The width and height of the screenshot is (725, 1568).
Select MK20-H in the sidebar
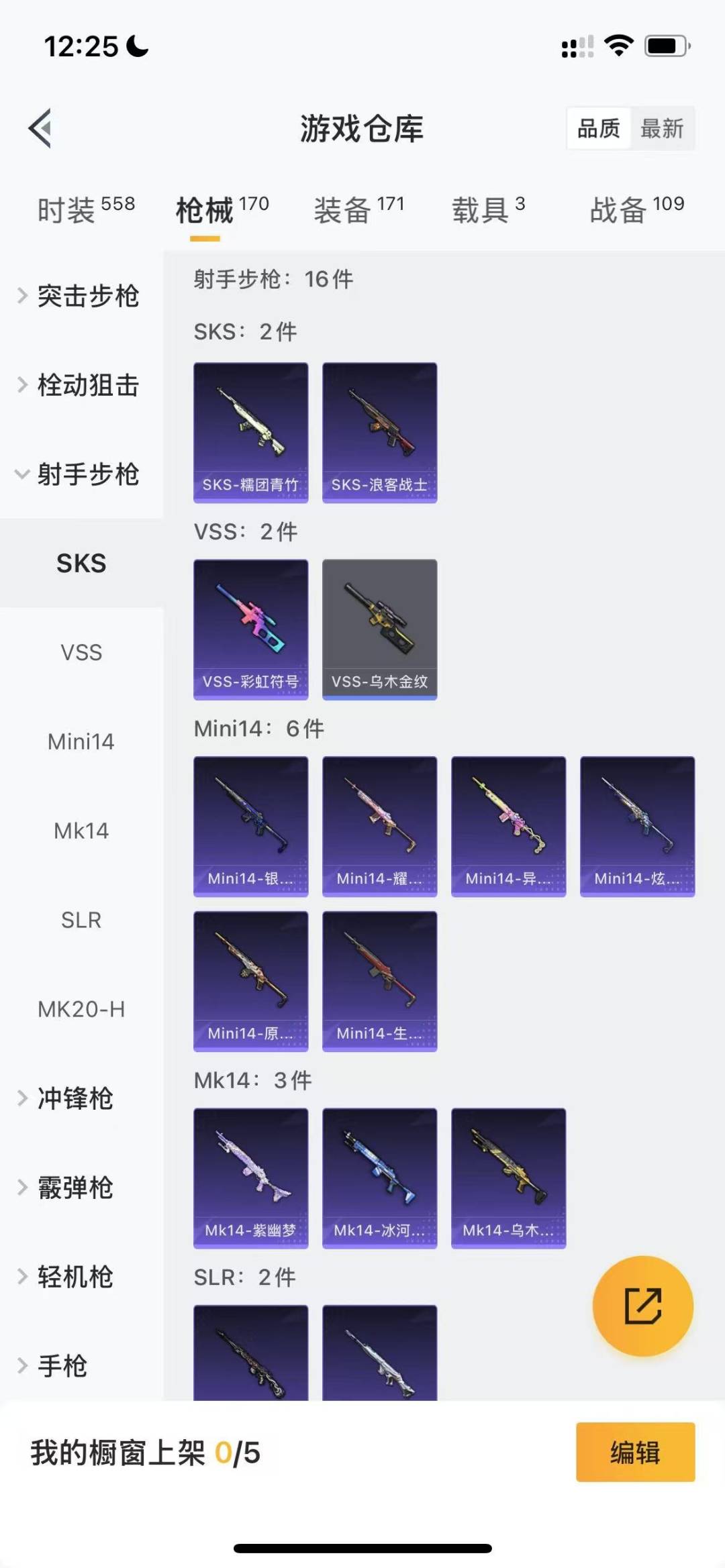(81, 1009)
